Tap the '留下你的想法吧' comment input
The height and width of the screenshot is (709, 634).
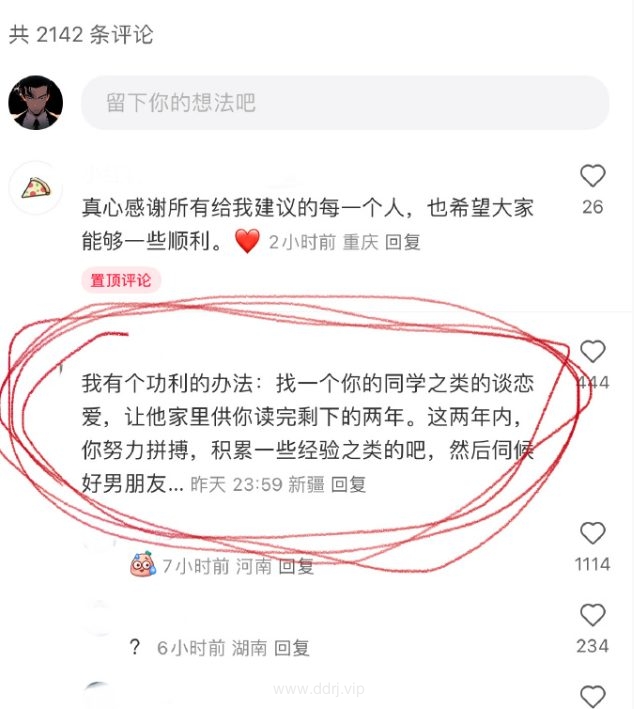click(x=344, y=102)
